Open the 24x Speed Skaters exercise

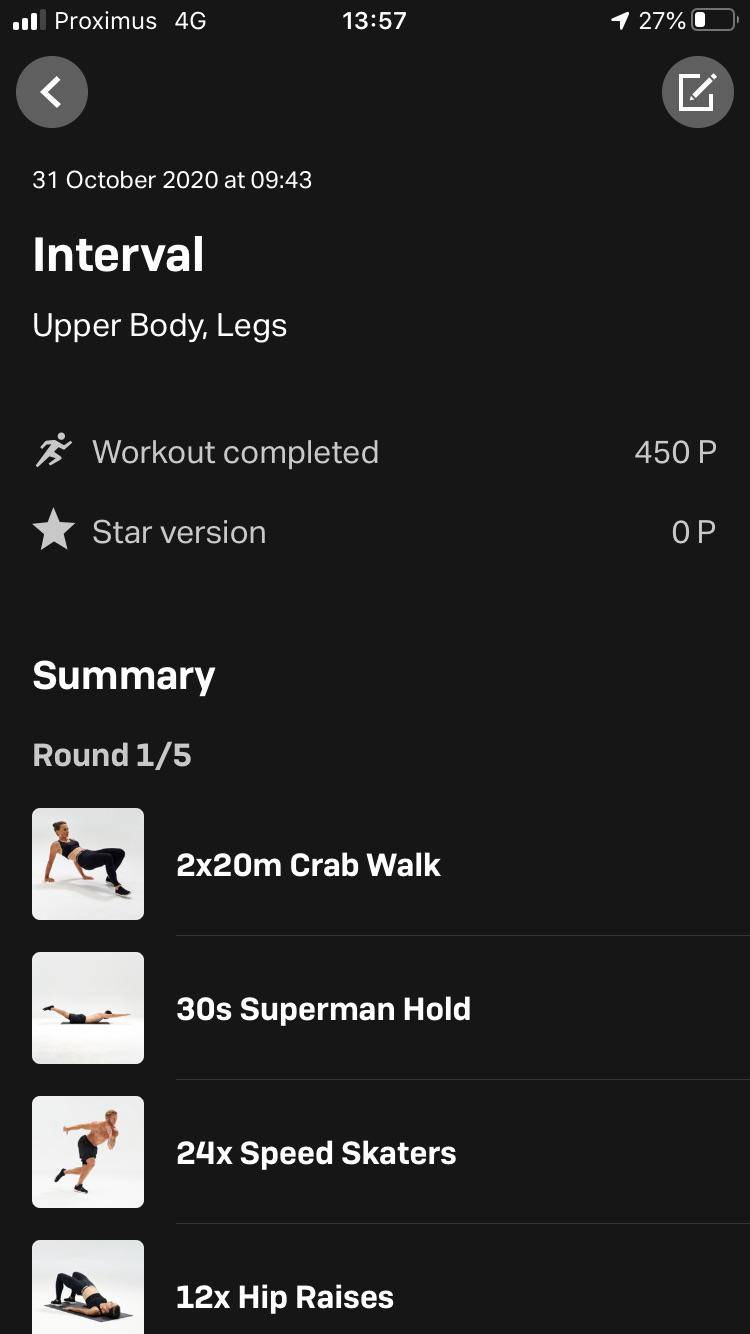point(316,1152)
